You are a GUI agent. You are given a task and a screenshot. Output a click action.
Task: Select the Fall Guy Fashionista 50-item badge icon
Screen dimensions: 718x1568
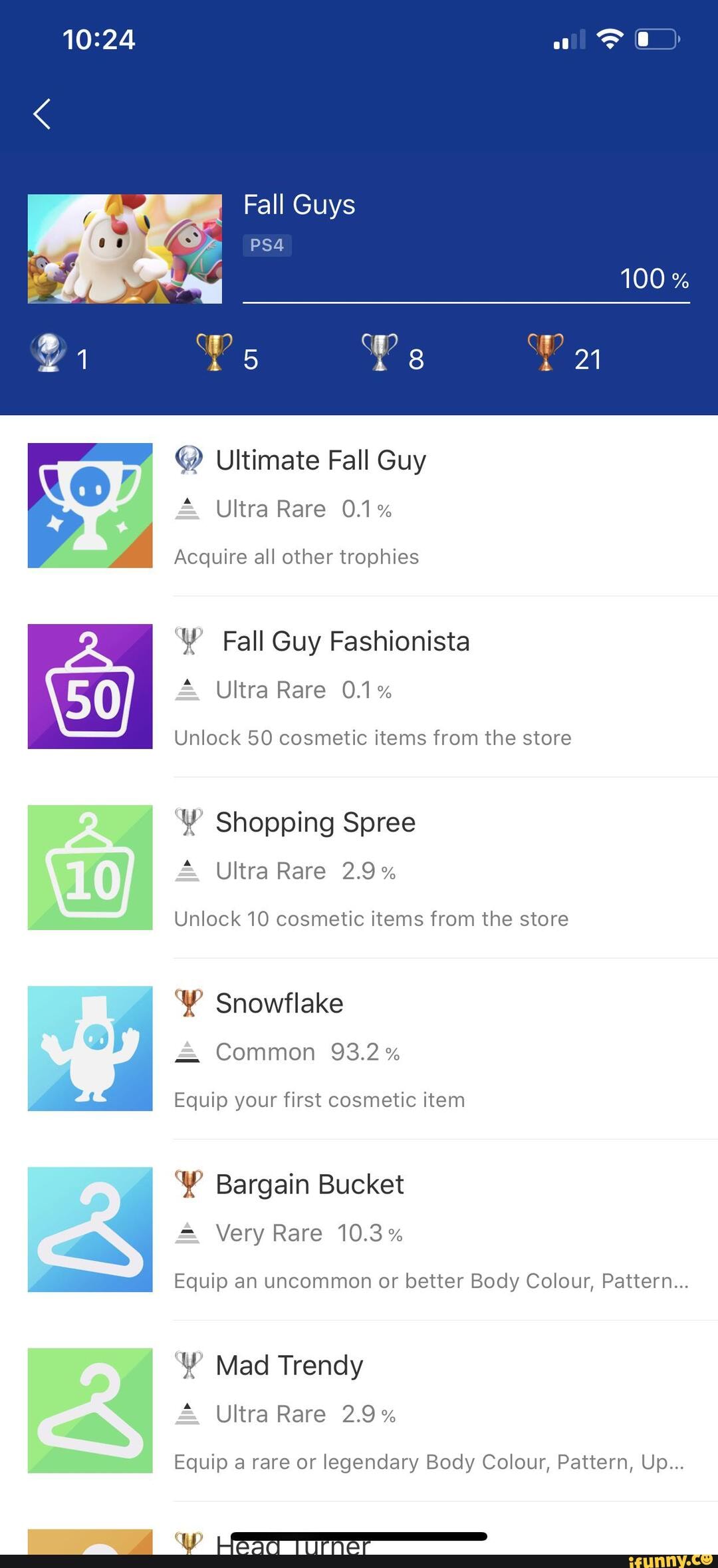(91, 686)
